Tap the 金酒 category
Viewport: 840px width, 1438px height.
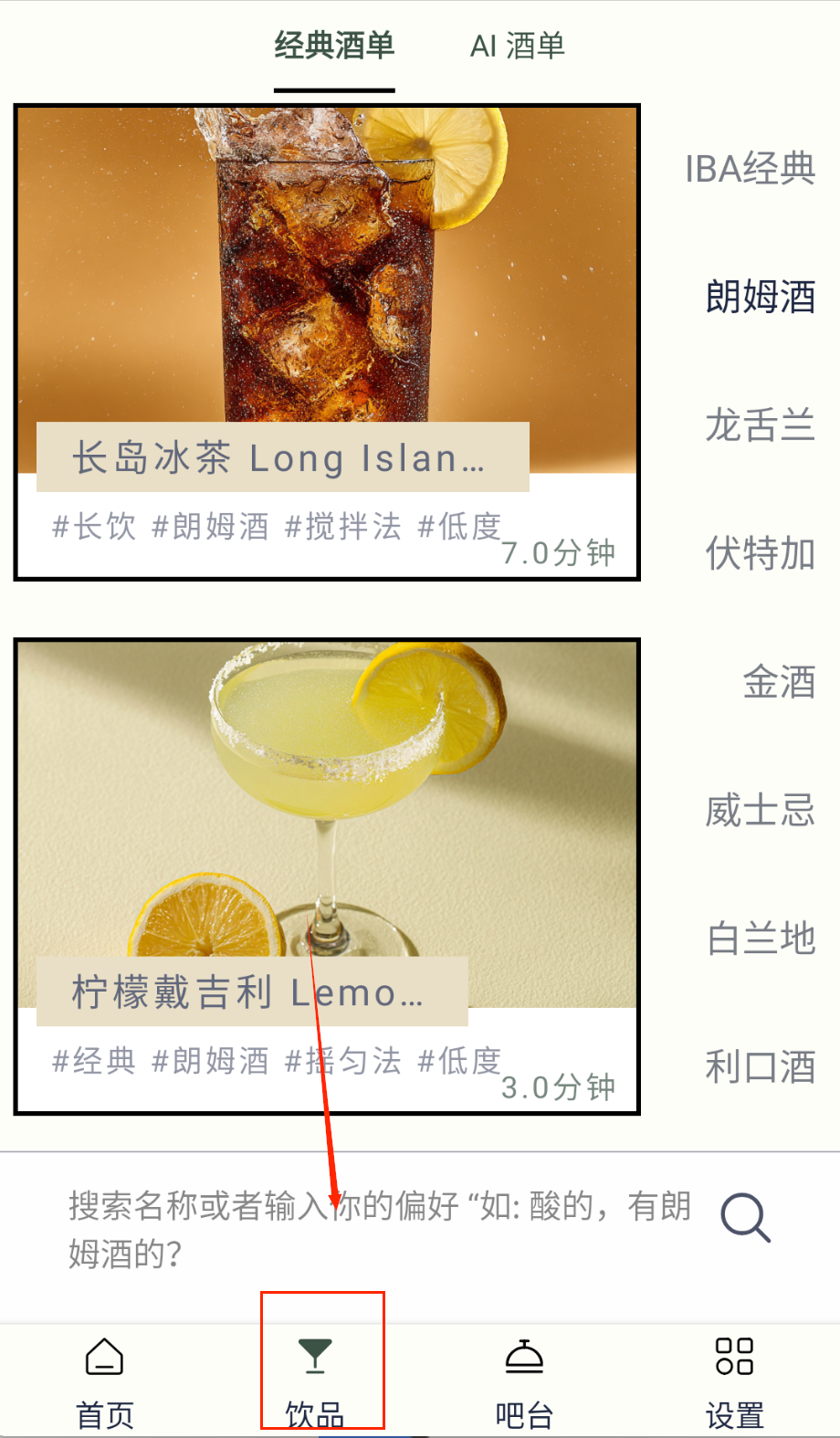coord(778,682)
